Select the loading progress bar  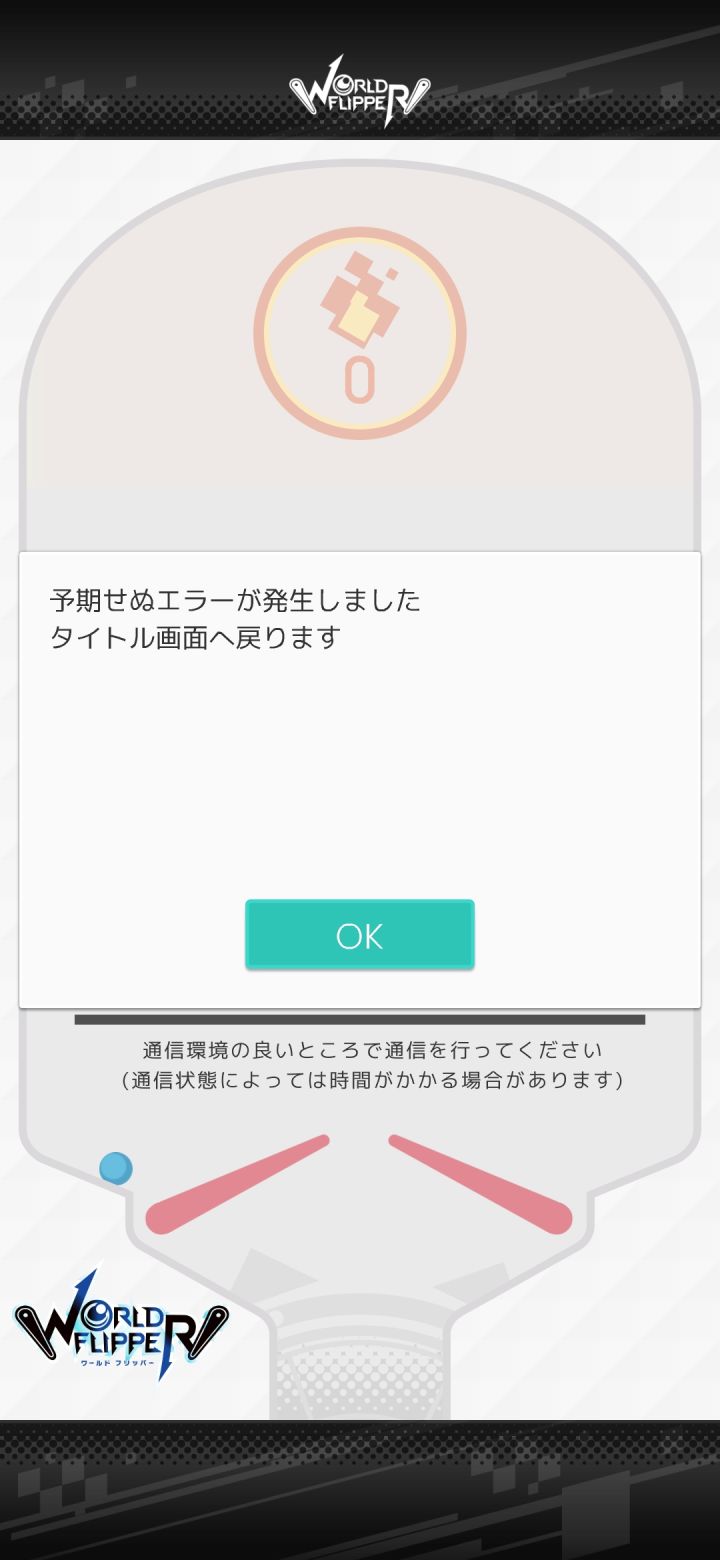[x=360, y=1017]
